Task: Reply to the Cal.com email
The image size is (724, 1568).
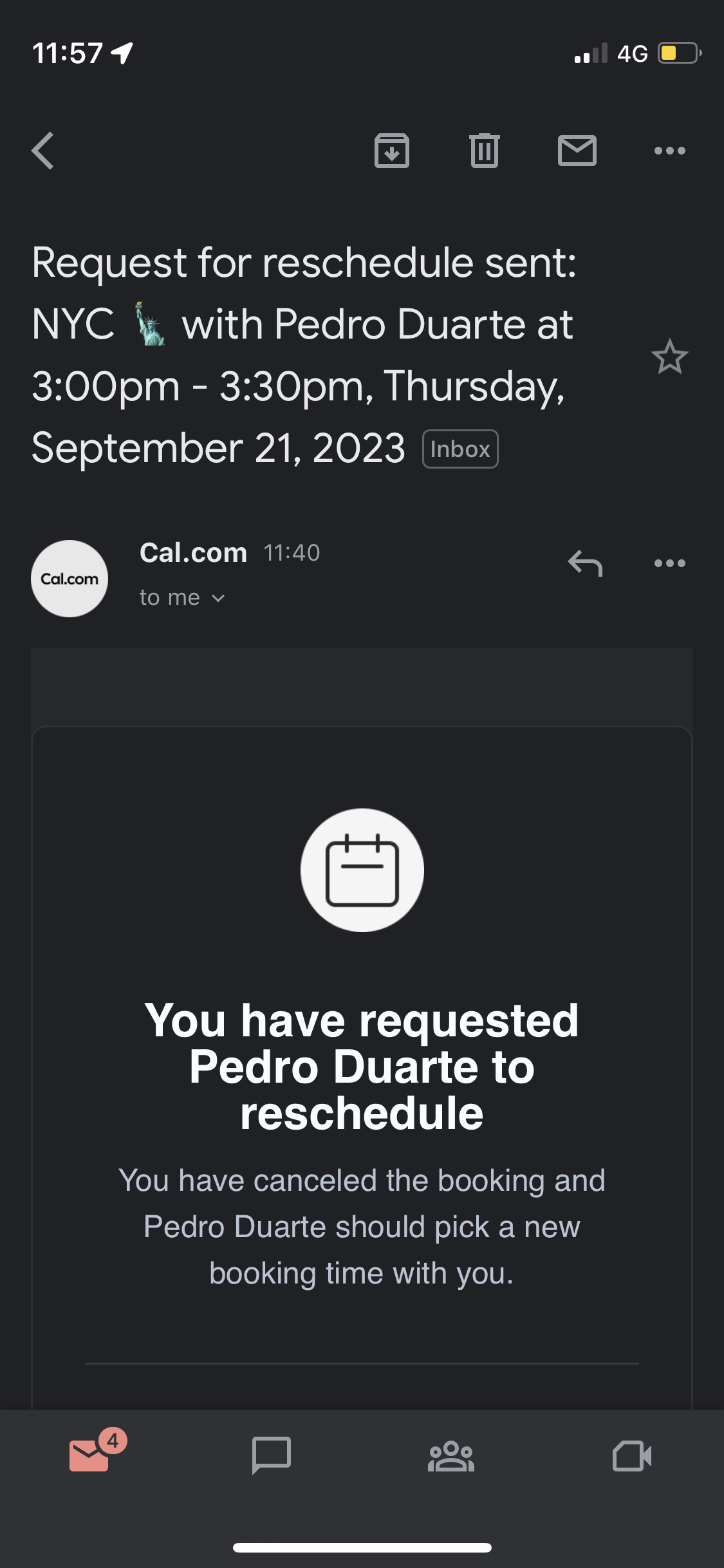Action: [587, 563]
